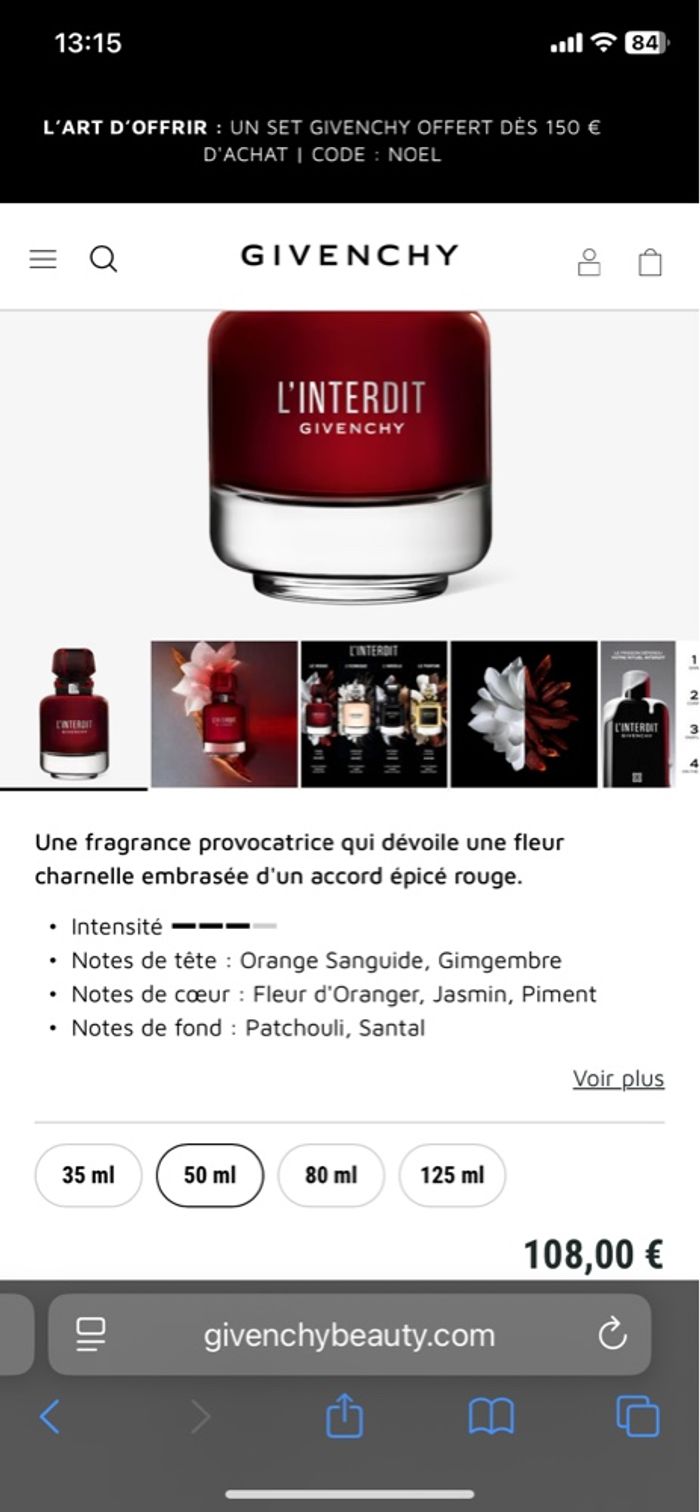The image size is (700, 1512).
Task: Select the 50 ml size
Action: 210,1175
